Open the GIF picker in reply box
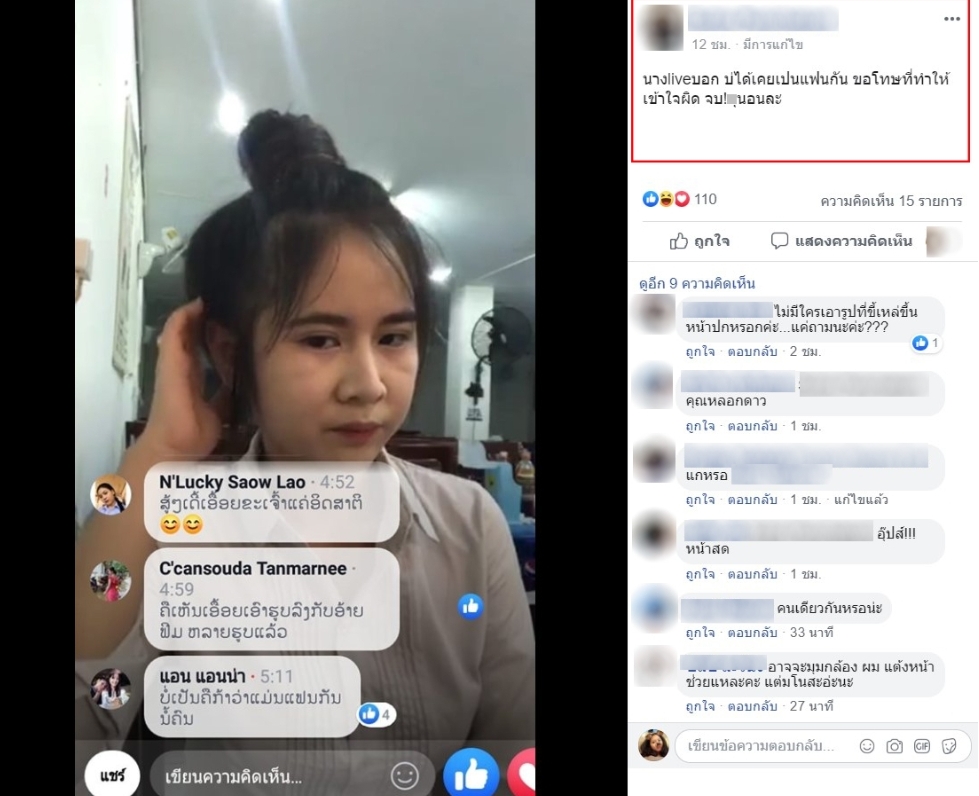 pyautogui.click(x=922, y=746)
